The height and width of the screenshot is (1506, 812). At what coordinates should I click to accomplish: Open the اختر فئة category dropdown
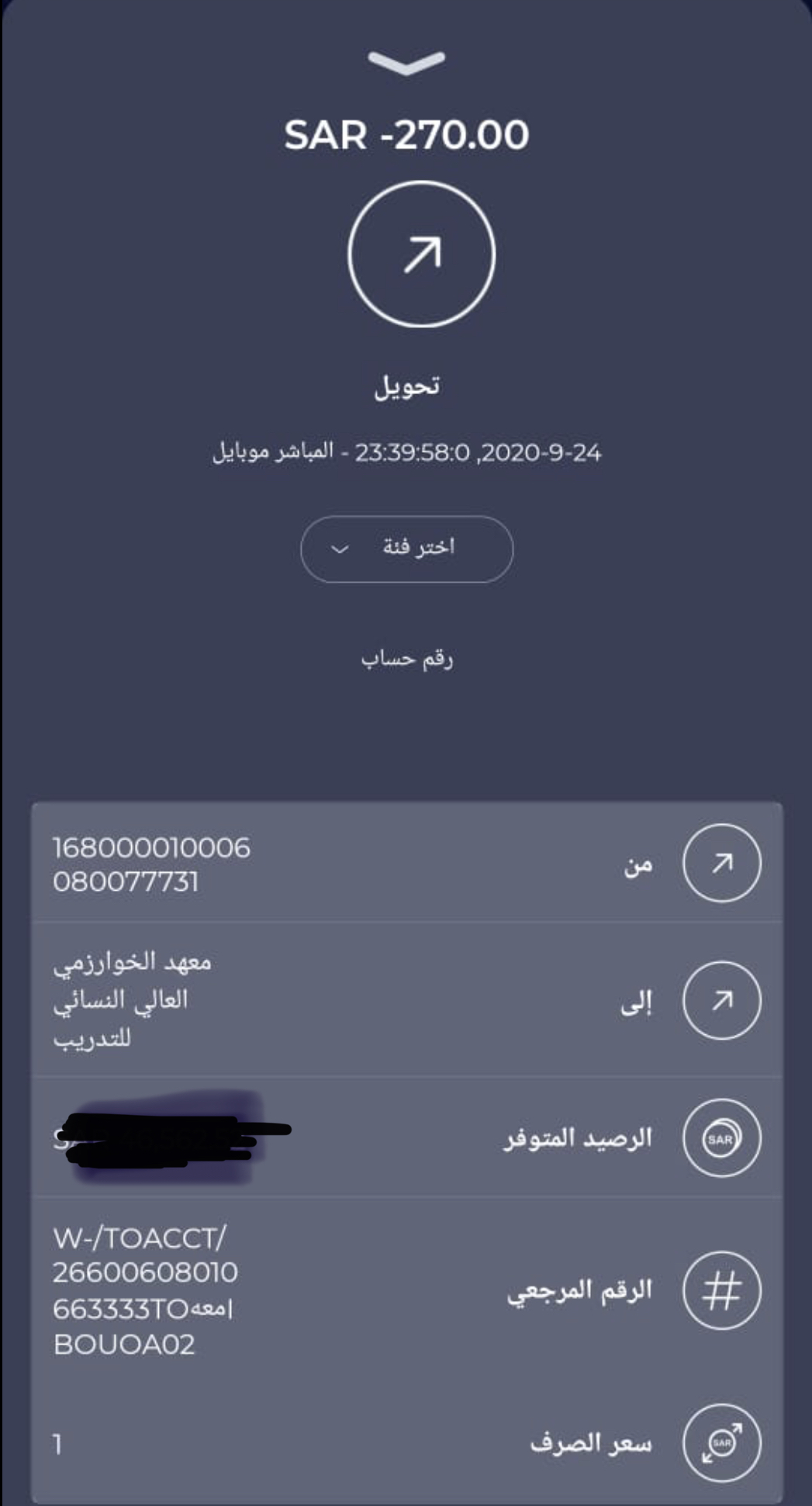406,549
